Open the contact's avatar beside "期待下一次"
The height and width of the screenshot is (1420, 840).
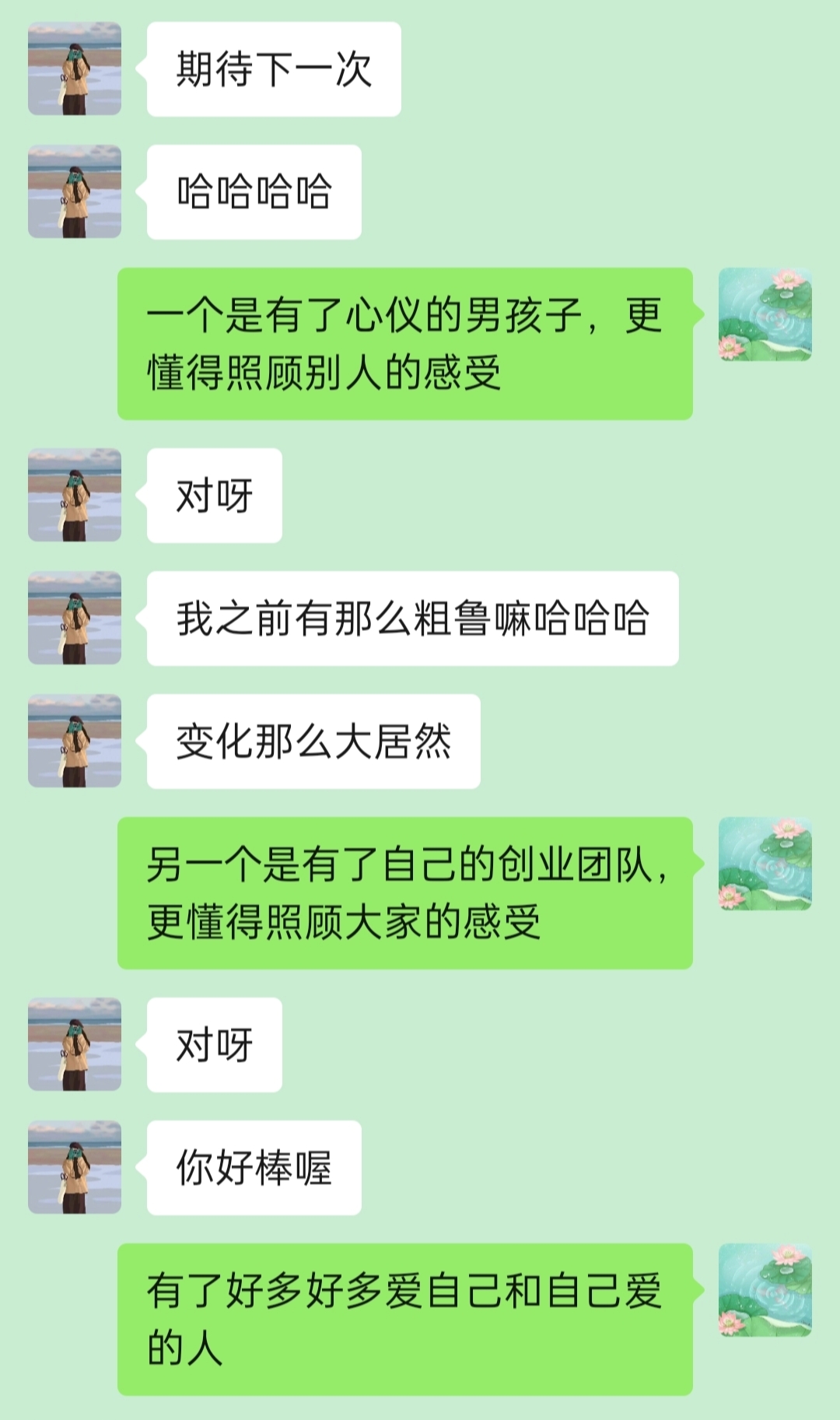[75, 68]
